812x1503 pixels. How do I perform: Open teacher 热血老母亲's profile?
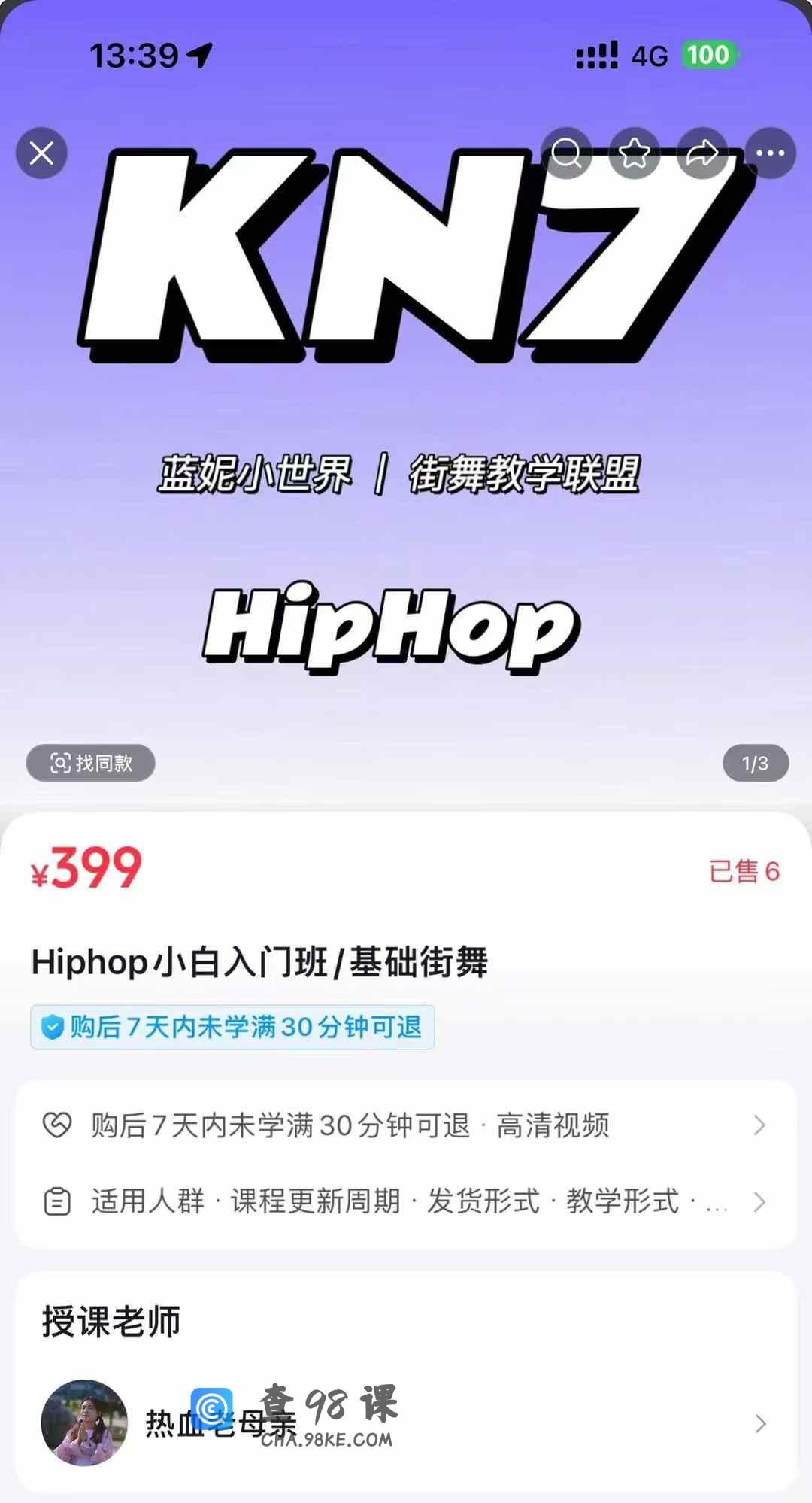[x=406, y=1423]
